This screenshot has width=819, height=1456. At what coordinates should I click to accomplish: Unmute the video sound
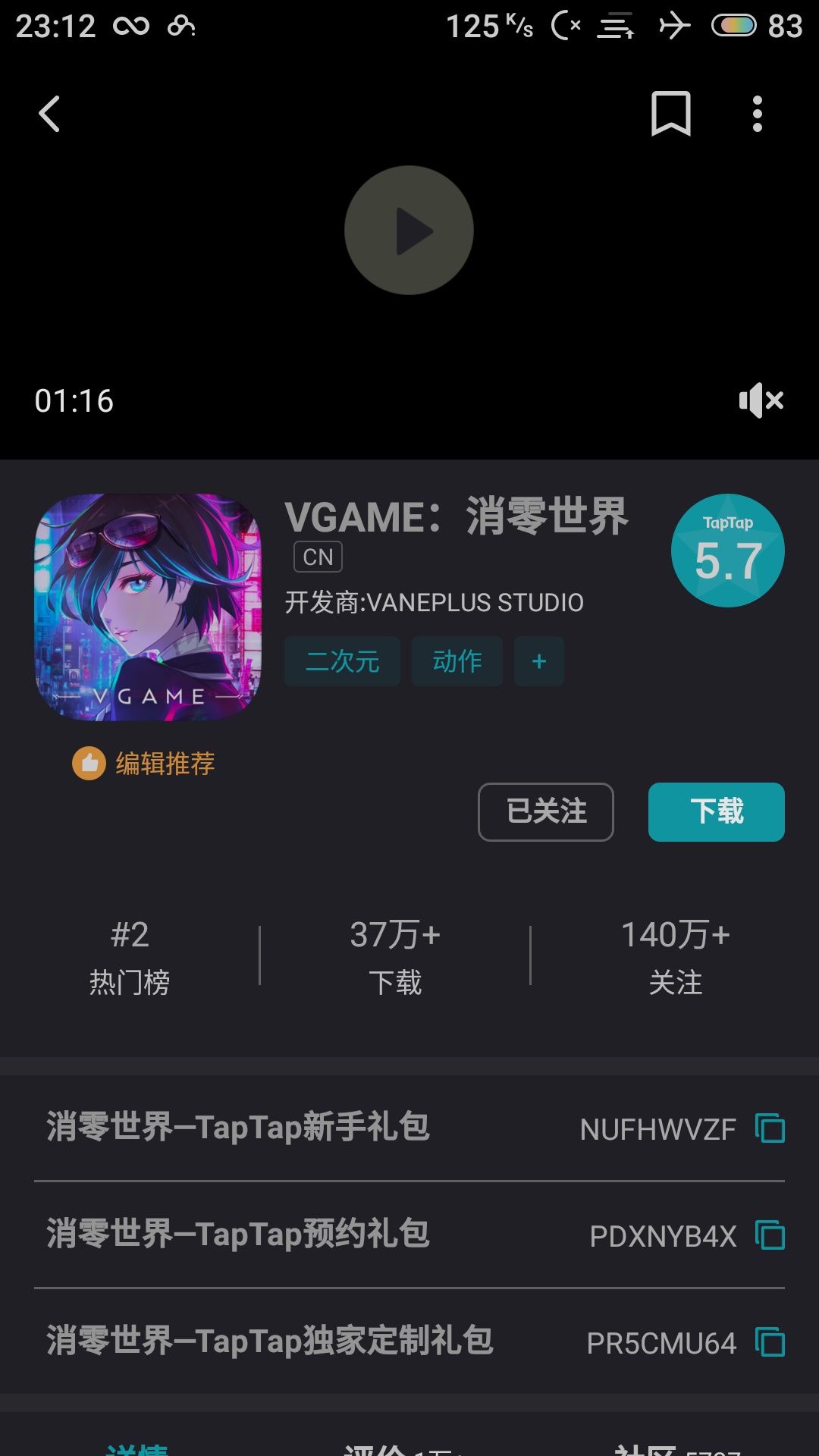[761, 400]
